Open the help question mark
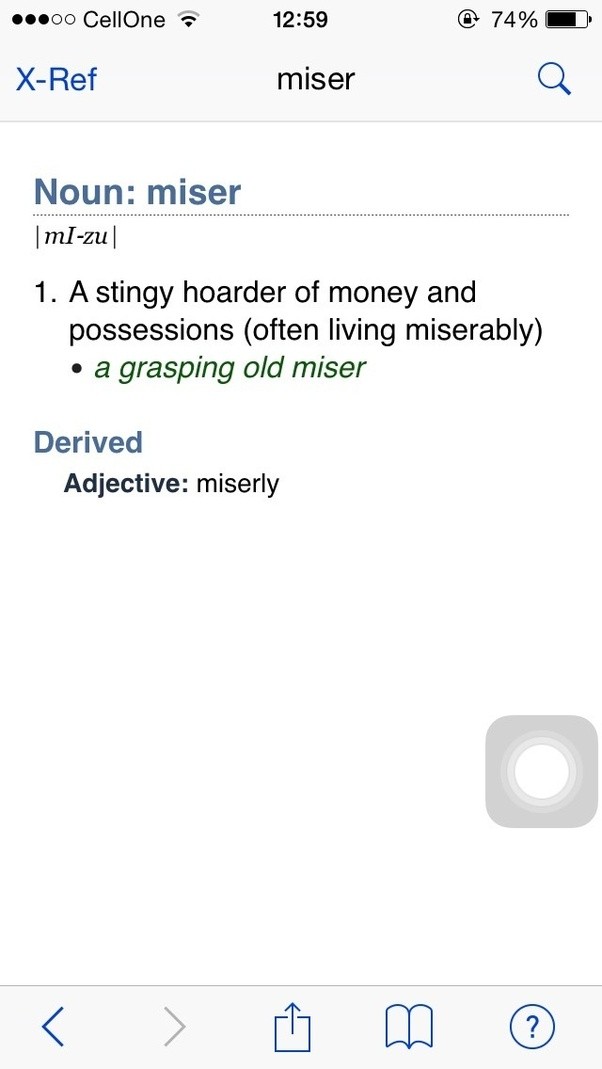This screenshot has width=602, height=1069. [x=532, y=1027]
